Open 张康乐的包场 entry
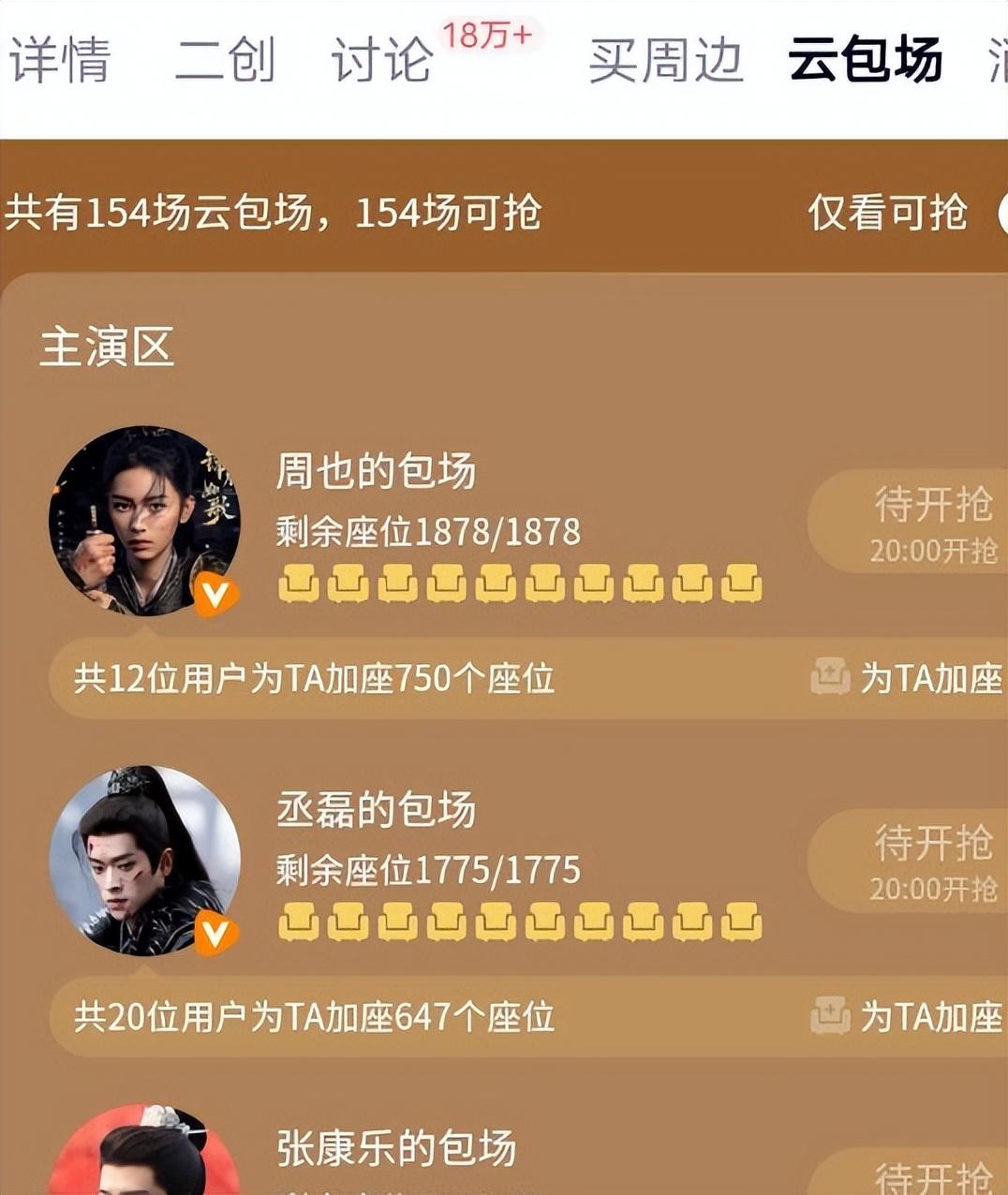 click(x=395, y=1149)
